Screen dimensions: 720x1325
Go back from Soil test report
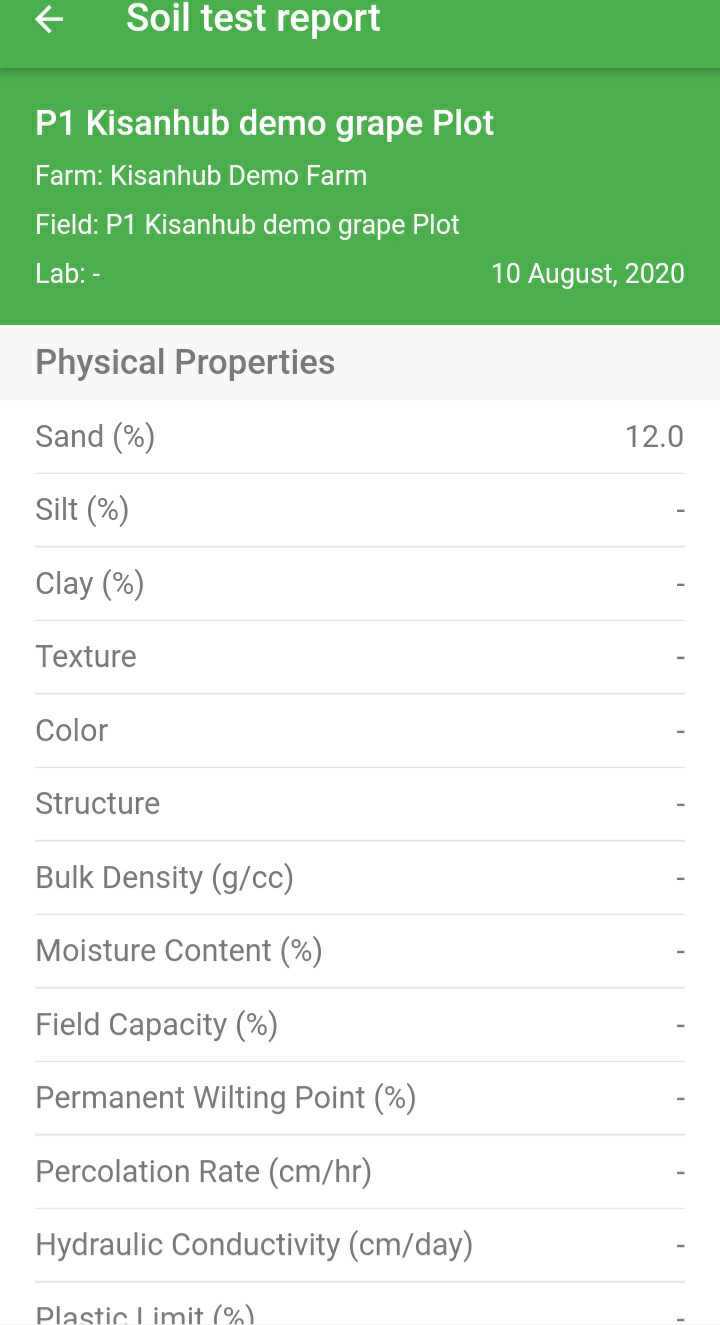49,19
